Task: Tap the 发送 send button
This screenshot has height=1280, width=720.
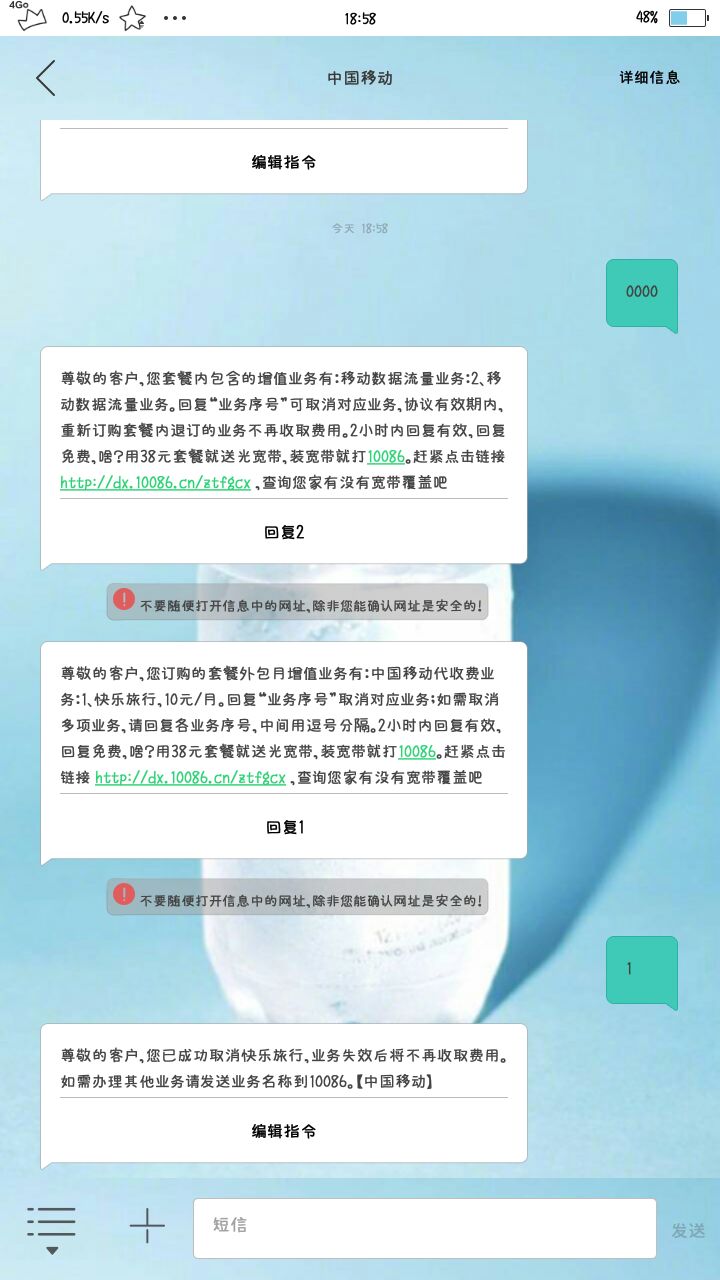Action: tap(688, 1231)
